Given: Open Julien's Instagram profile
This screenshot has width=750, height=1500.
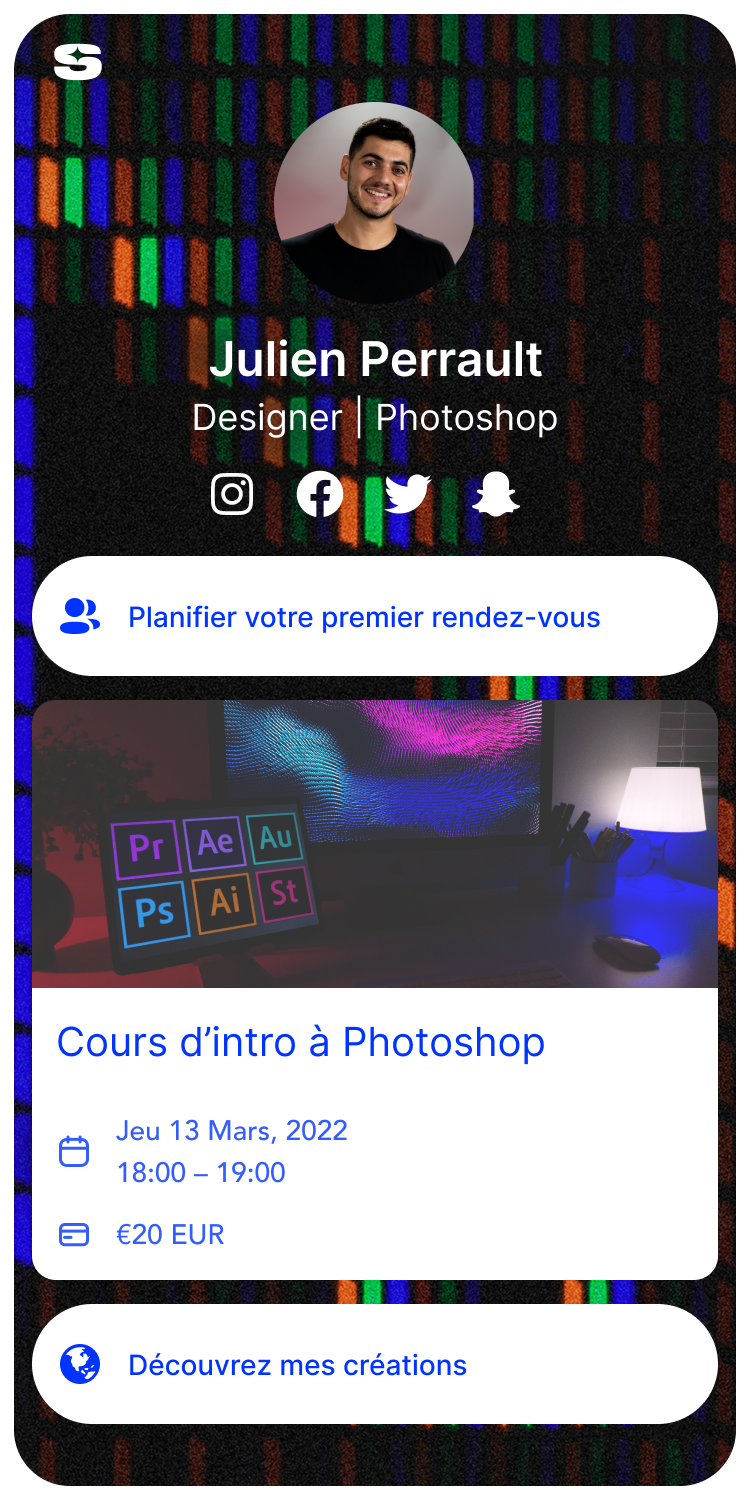Looking at the screenshot, I should point(232,494).
